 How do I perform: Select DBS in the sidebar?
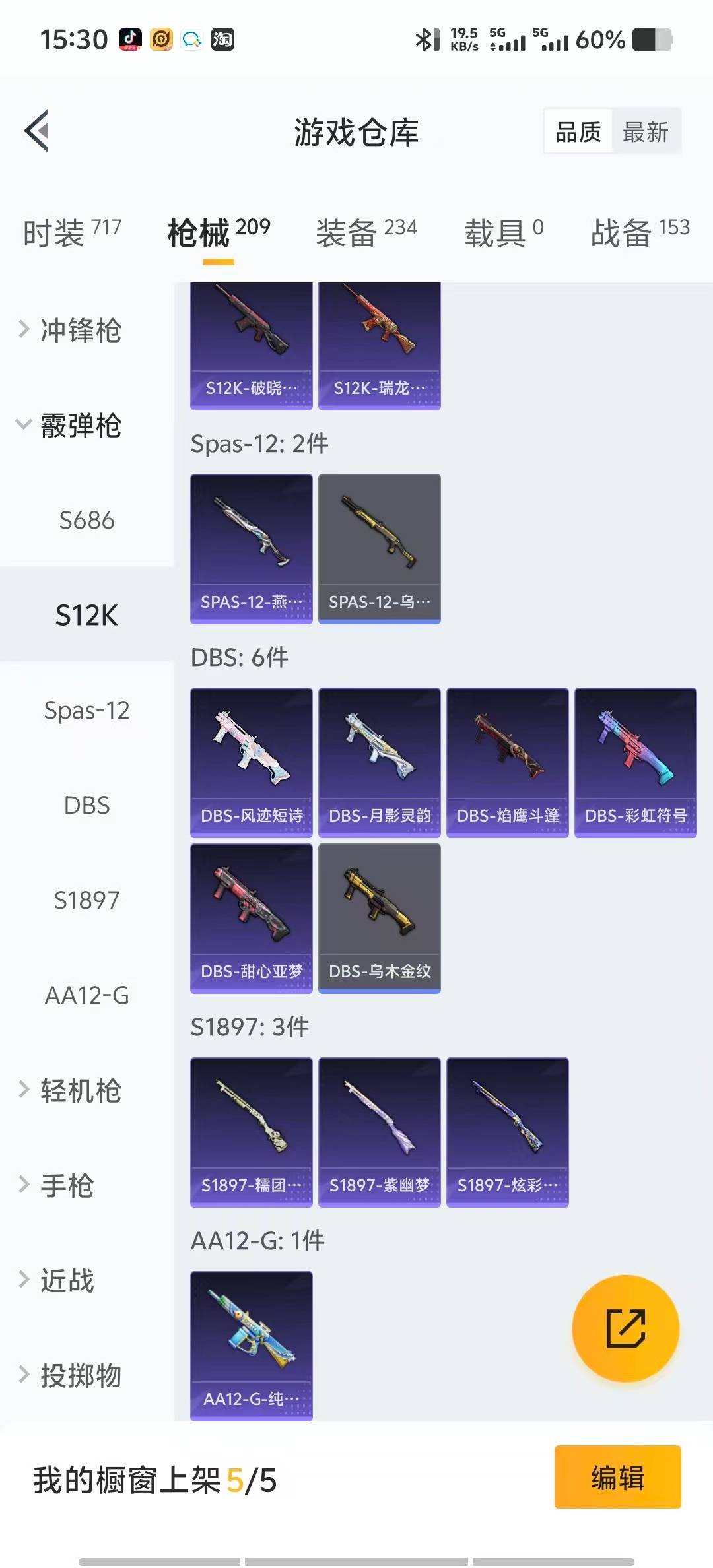[86, 806]
